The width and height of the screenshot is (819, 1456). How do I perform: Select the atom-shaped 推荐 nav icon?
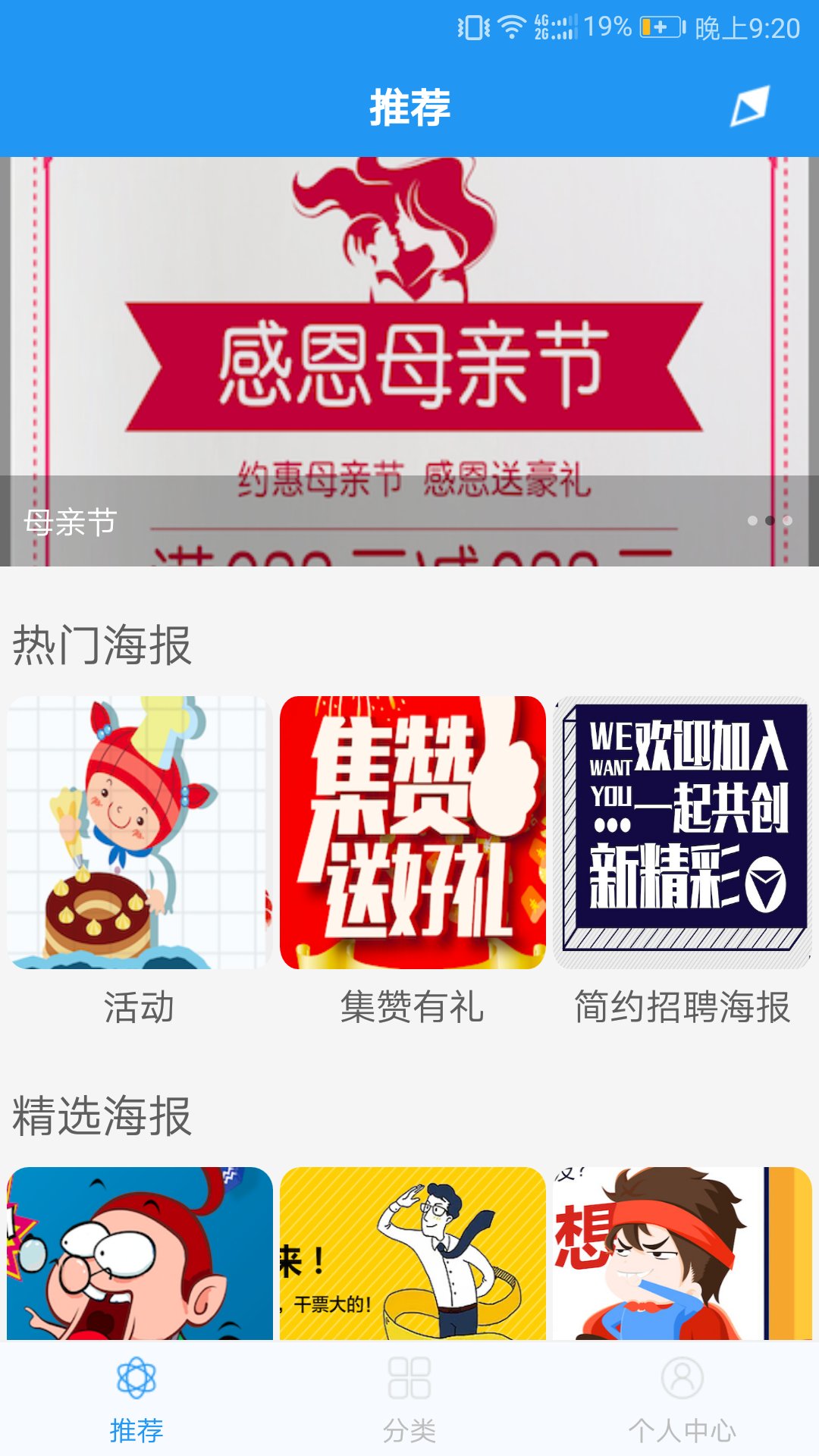(135, 1376)
